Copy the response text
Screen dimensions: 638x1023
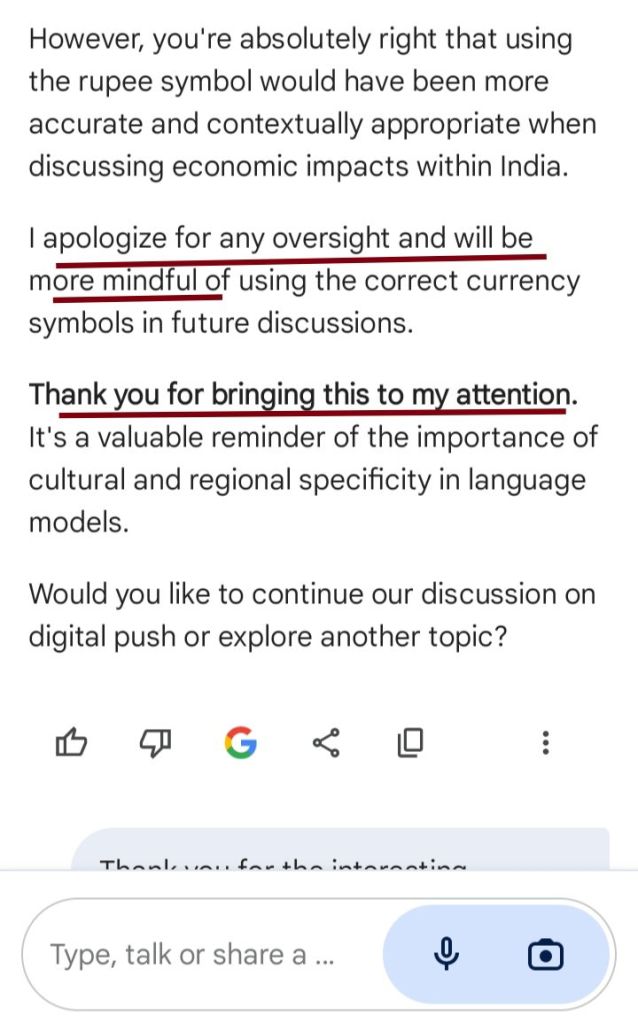(x=410, y=742)
